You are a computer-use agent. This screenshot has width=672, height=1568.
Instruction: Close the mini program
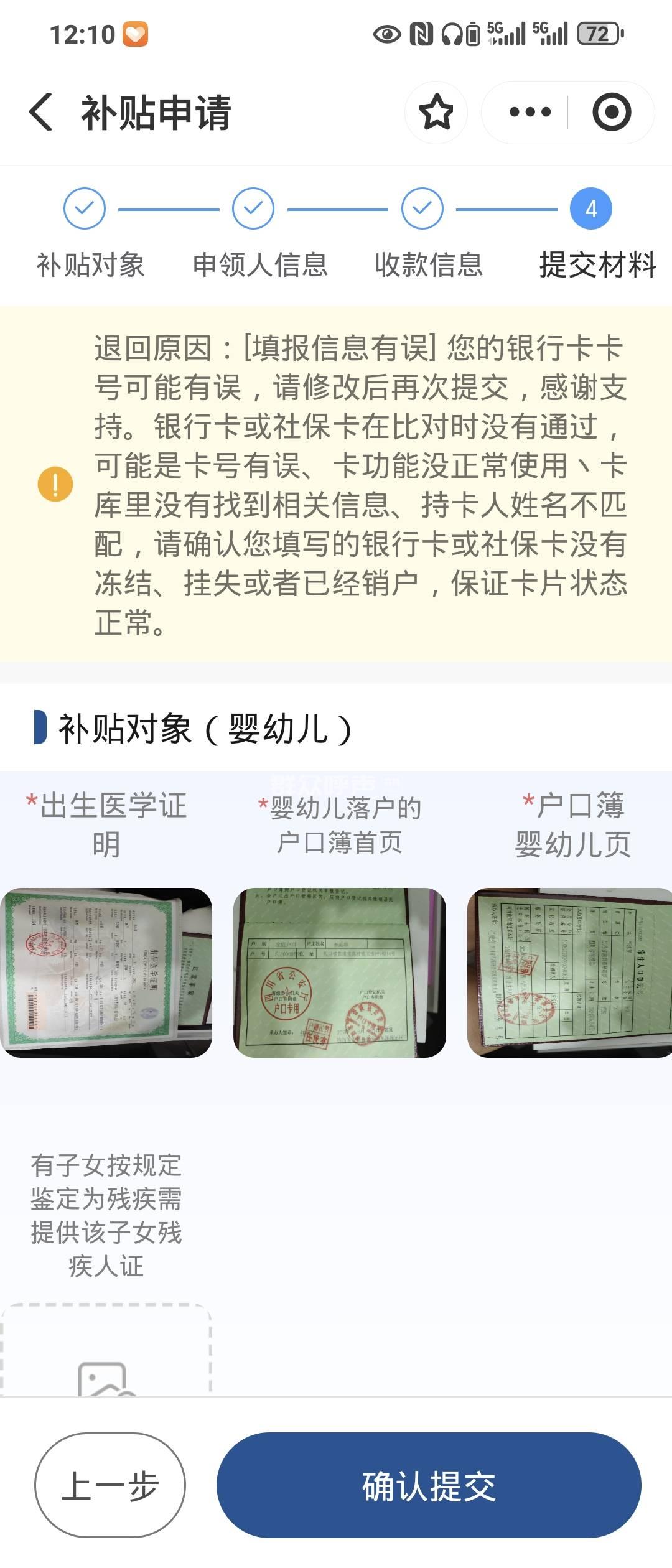(611, 113)
